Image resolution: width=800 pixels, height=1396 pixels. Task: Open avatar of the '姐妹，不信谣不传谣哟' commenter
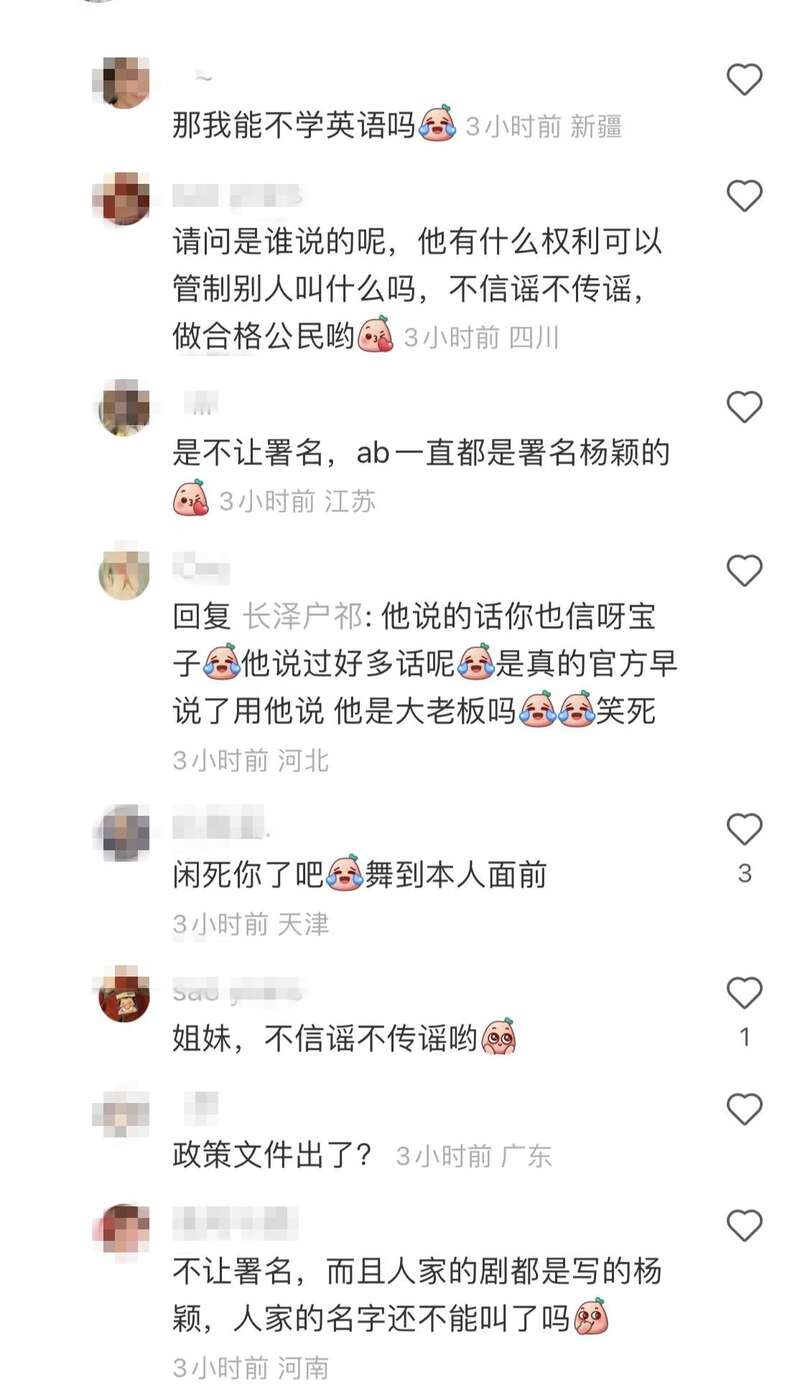[124, 994]
